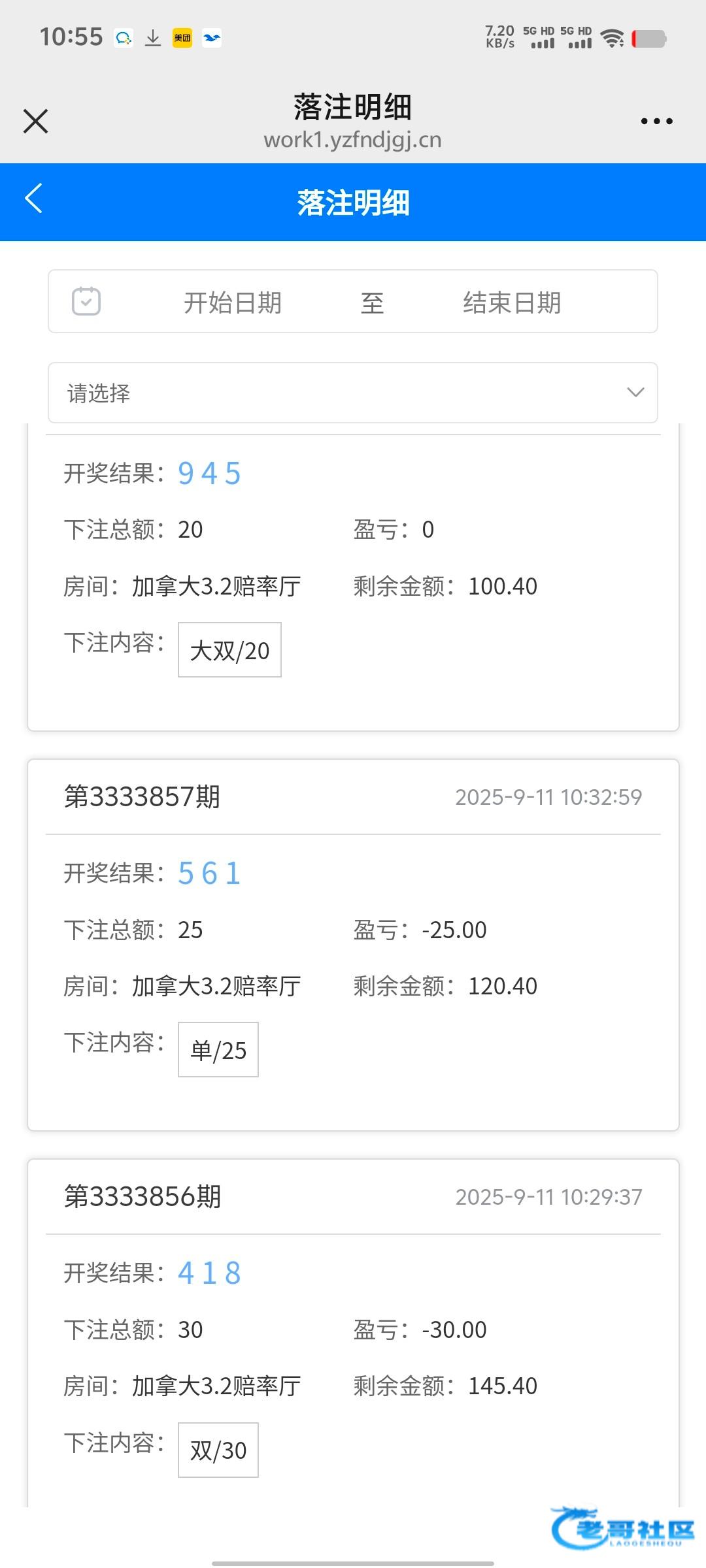Close the webview with the X icon
This screenshot has width=706, height=1568.
click(35, 122)
